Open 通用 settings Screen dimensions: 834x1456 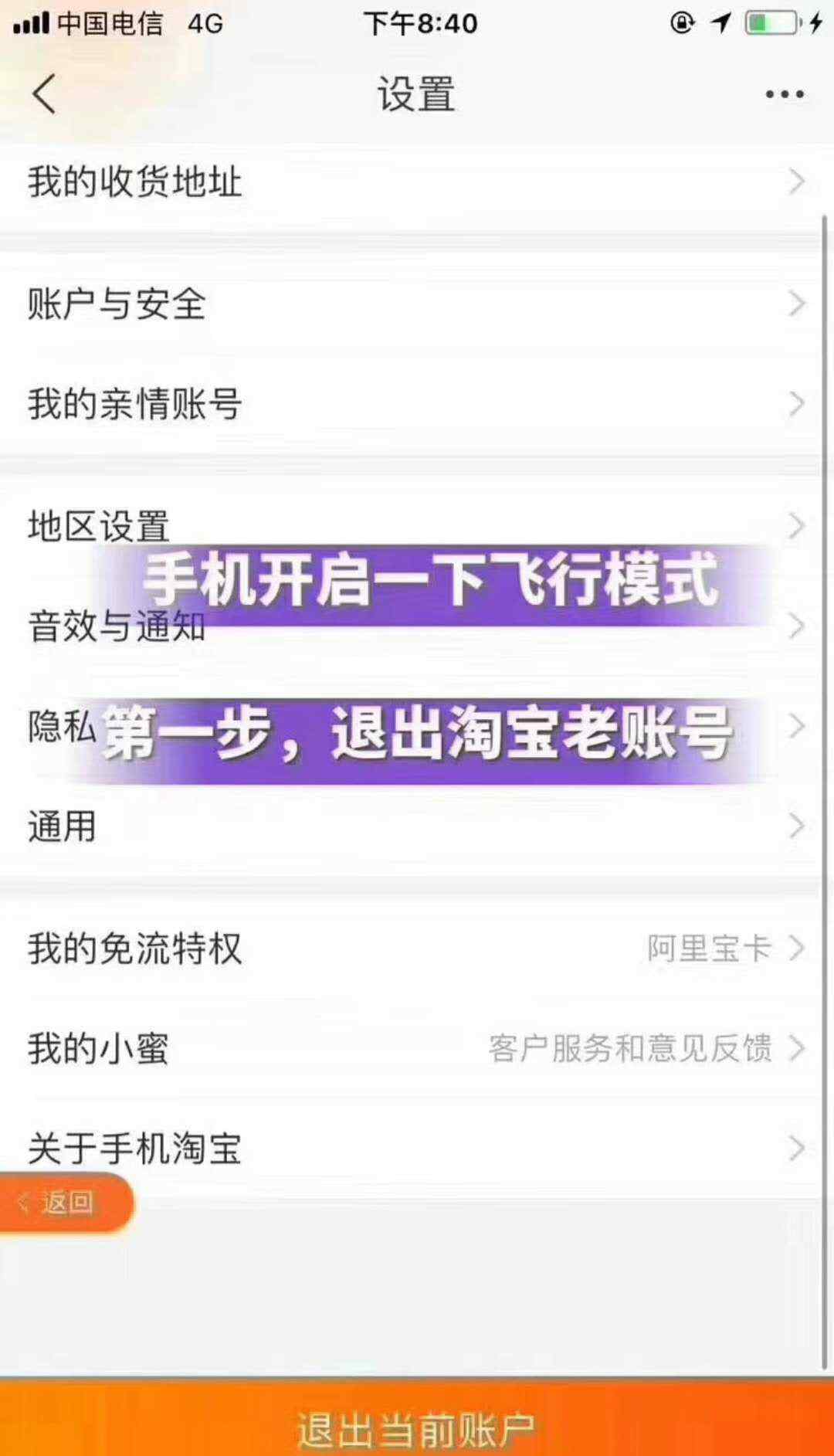(417, 826)
